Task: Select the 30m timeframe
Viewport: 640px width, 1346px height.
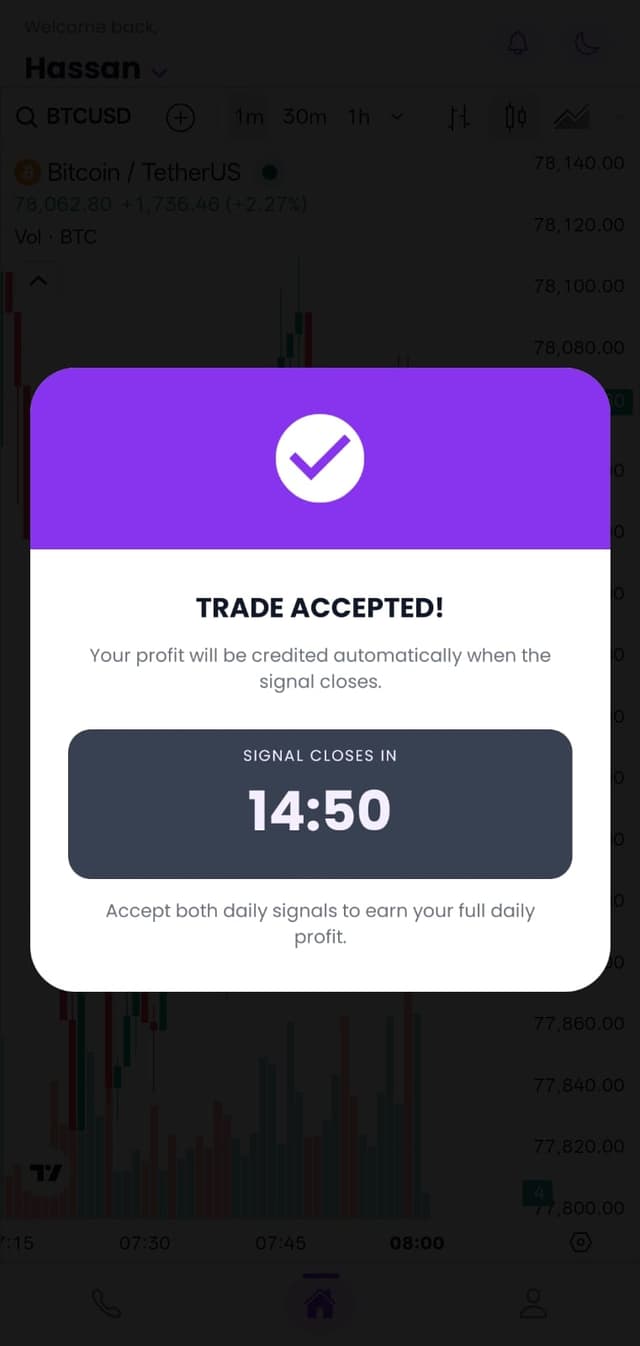Action: tap(304, 117)
